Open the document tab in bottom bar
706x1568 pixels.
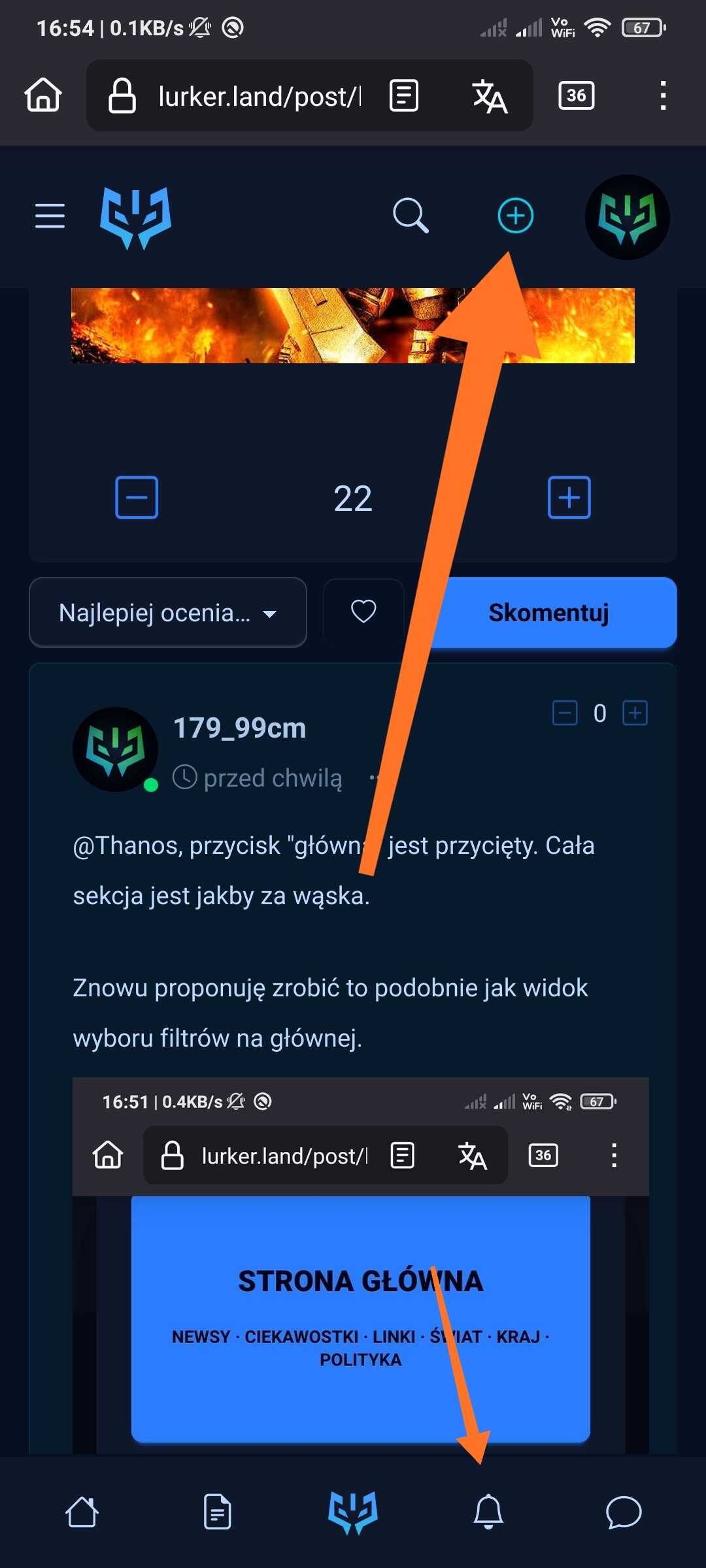(x=217, y=1512)
